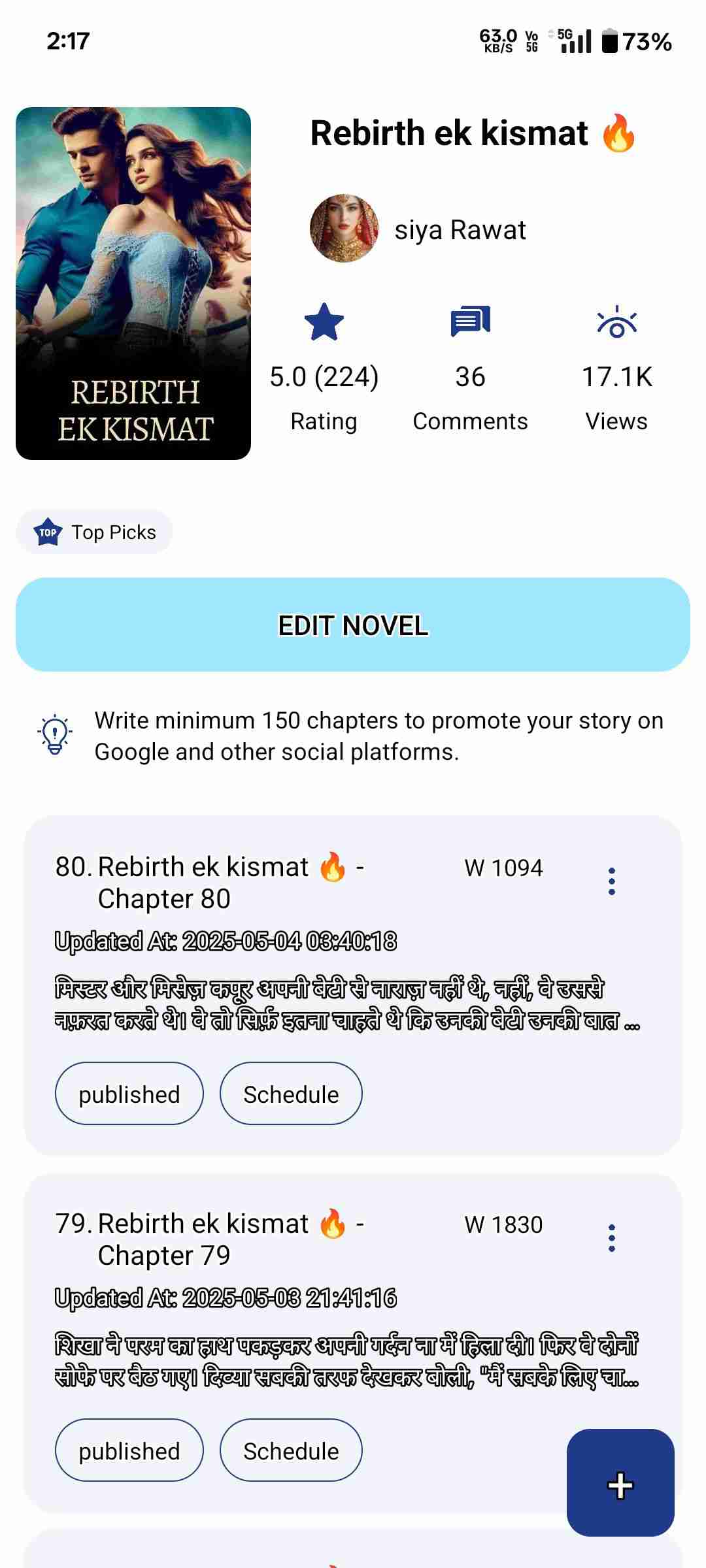706x1568 pixels.
Task: View the ratings star showing 5.0
Action: point(324,321)
